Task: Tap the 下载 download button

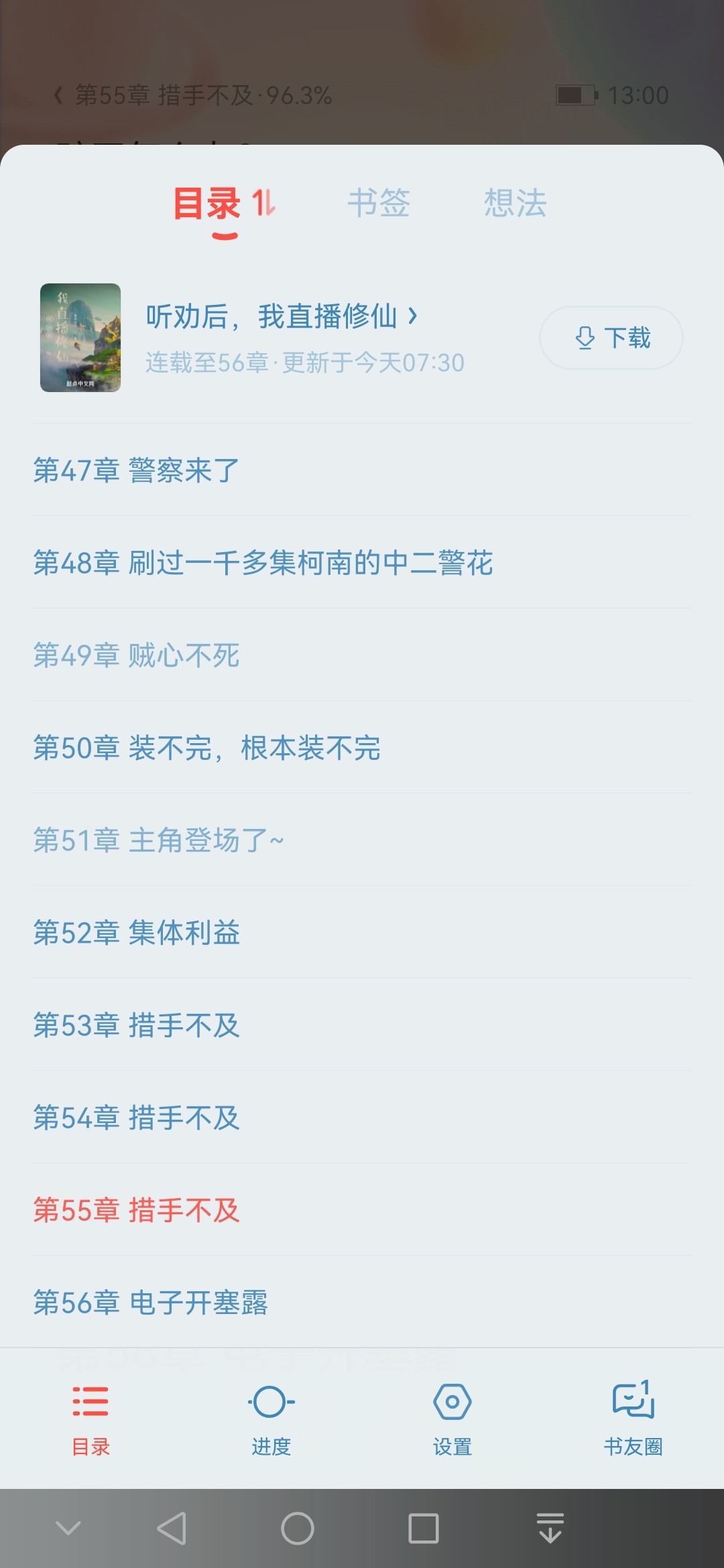Action: click(x=611, y=338)
